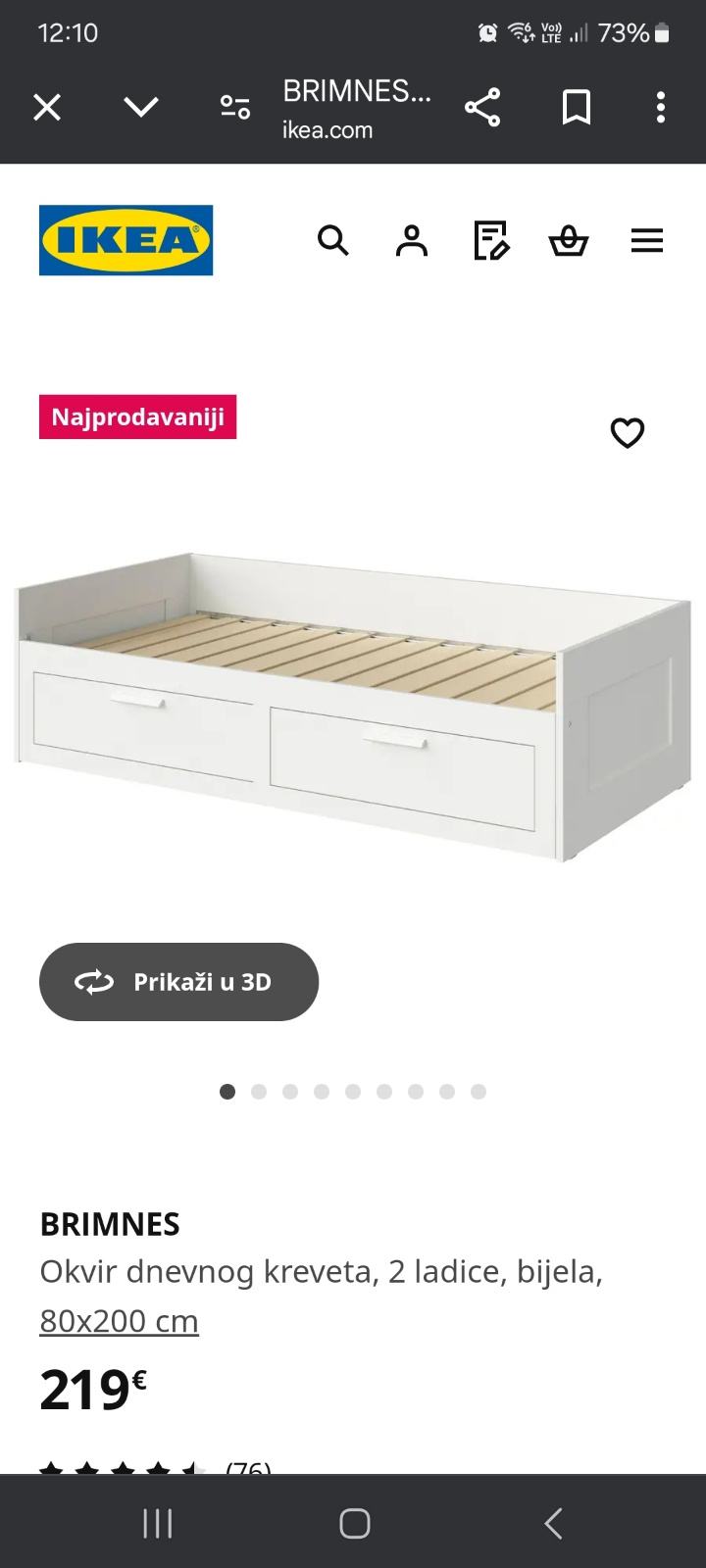The height and width of the screenshot is (1568, 706).
Task: Open the shopping list icon
Action: [x=490, y=240]
